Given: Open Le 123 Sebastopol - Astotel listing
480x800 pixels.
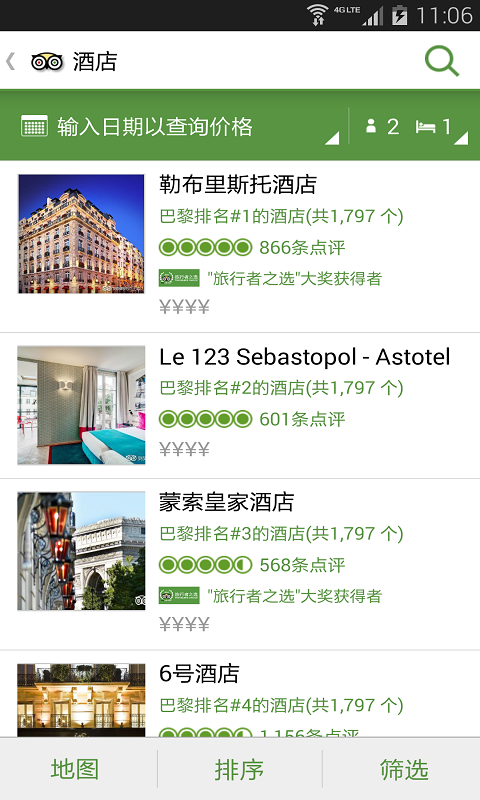Looking at the screenshot, I should click(240, 406).
